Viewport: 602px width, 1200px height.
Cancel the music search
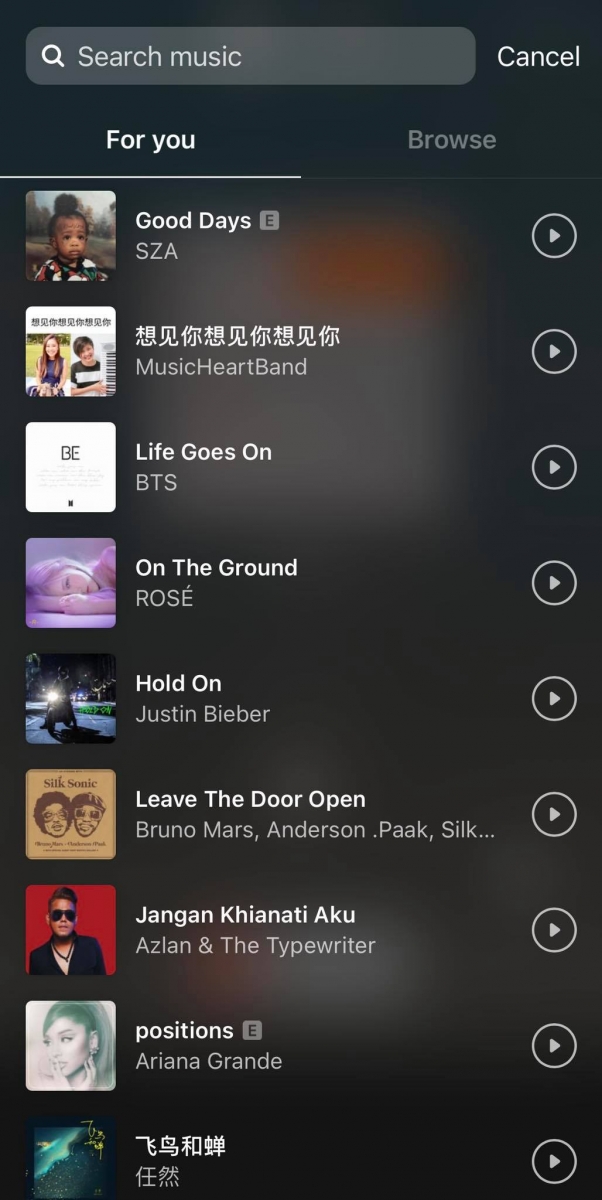pos(538,56)
